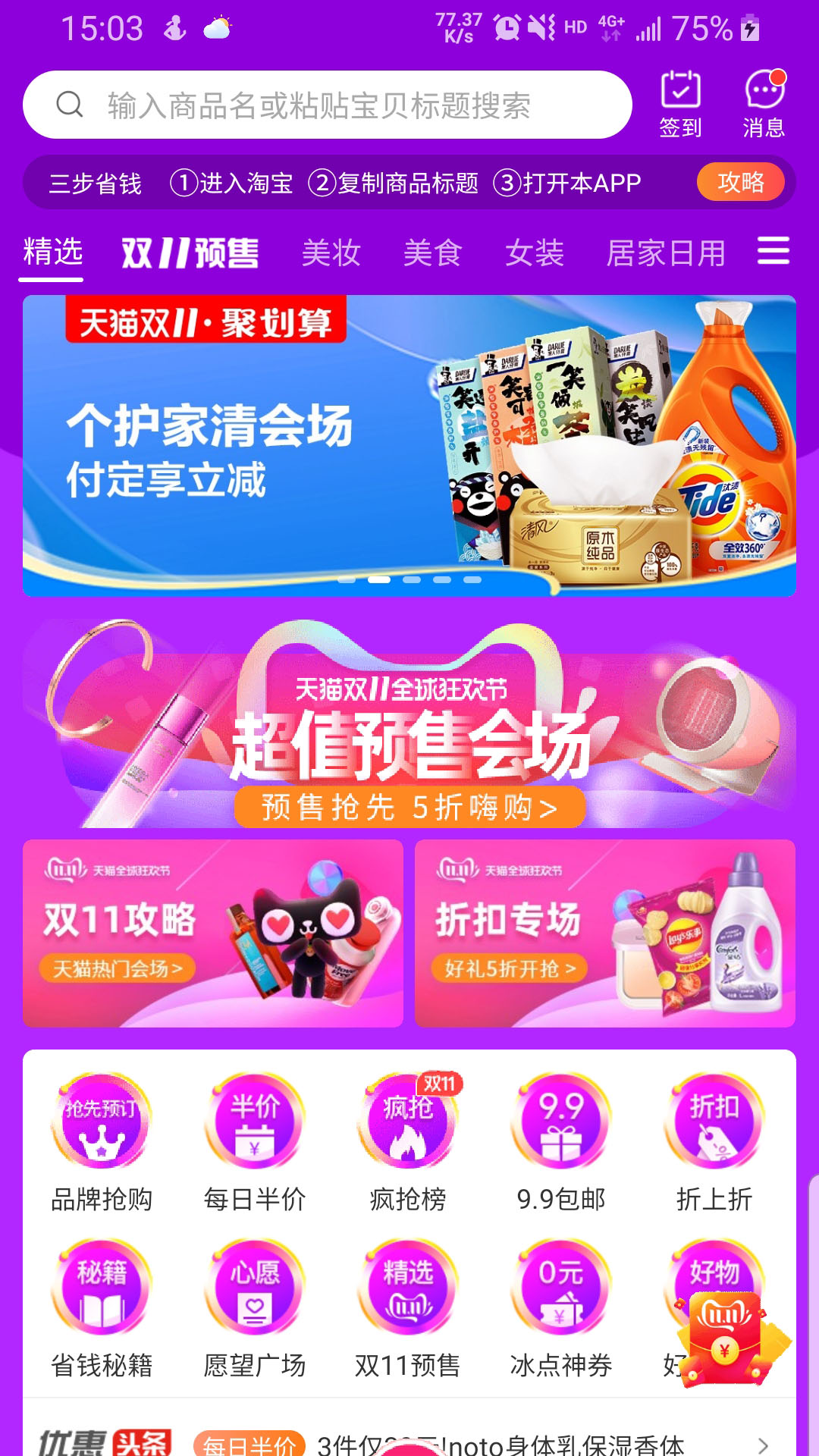Open the 消息 messages icon
This screenshot has width=819, height=1456.
(x=764, y=105)
